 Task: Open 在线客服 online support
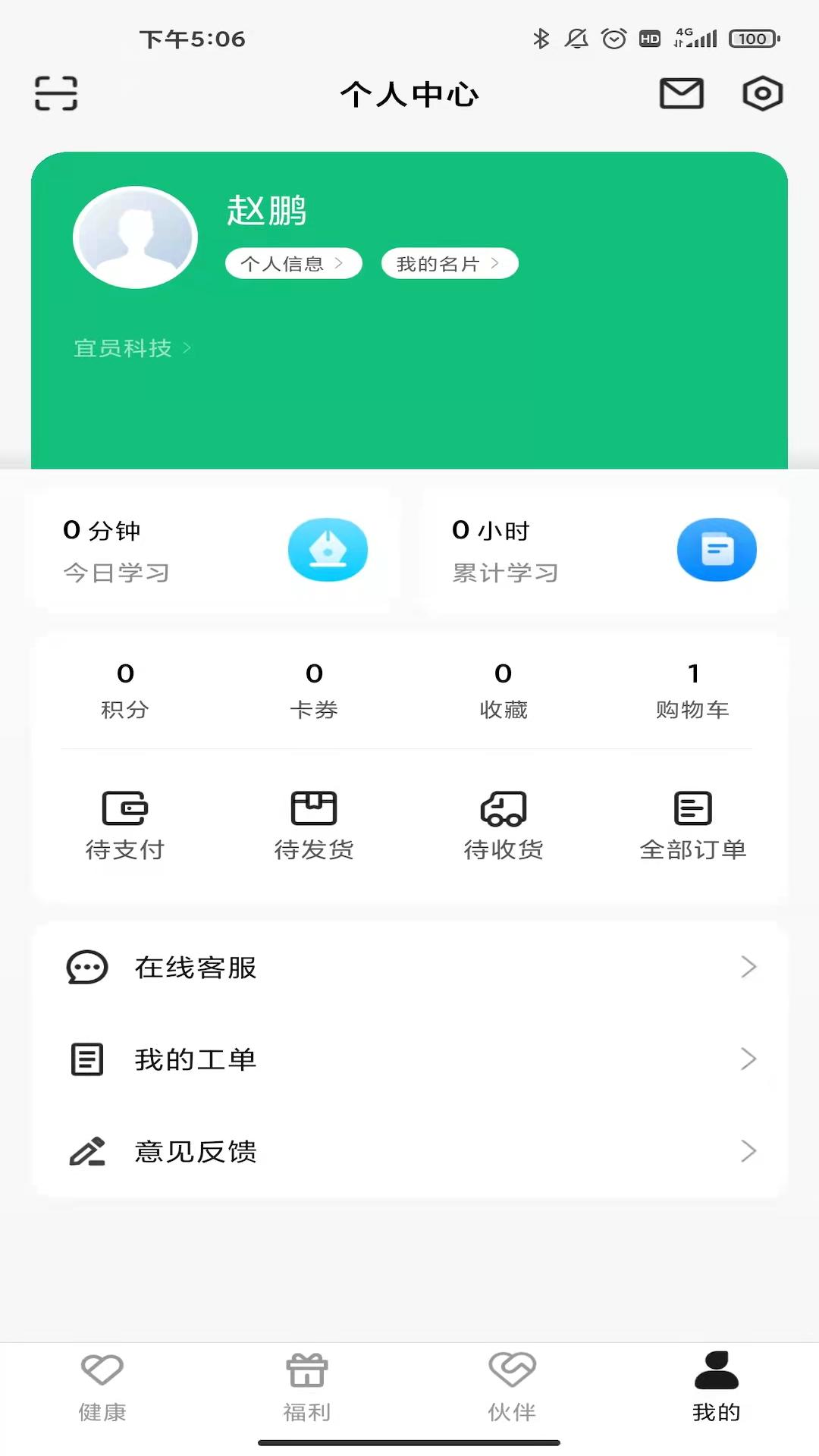409,968
